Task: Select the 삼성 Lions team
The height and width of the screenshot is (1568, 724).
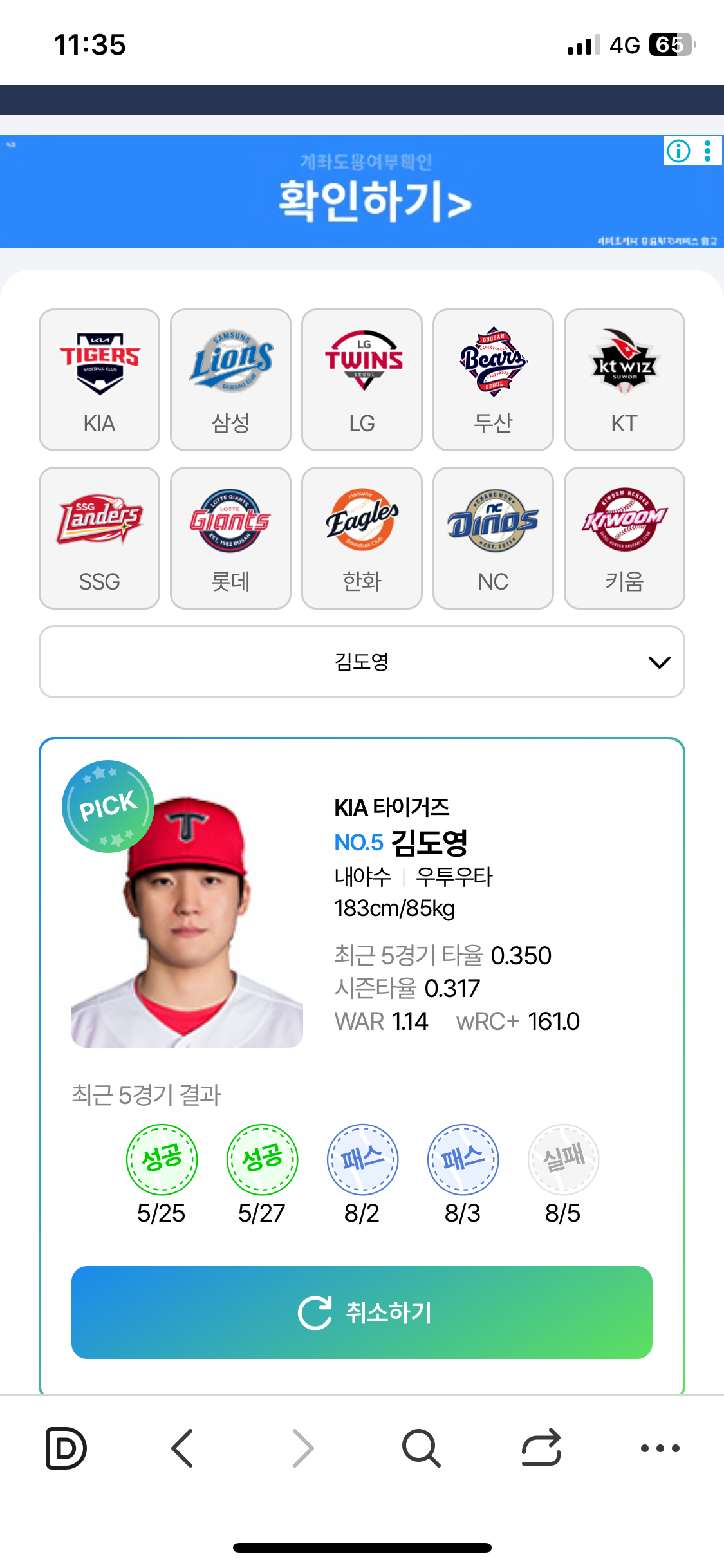Action: pyautogui.click(x=230, y=380)
